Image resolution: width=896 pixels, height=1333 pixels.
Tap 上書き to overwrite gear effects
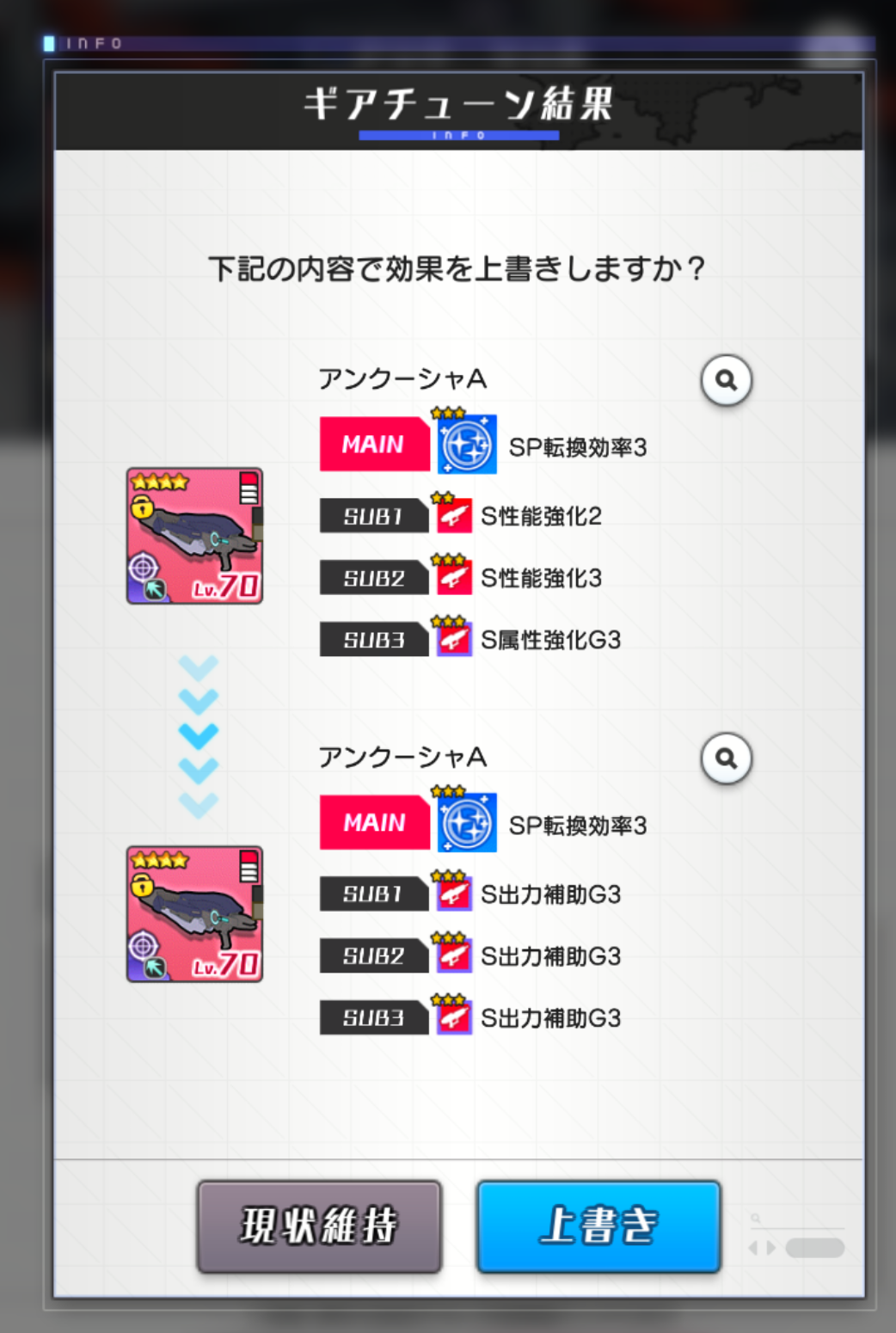pyautogui.click(x=598, y=1226)
